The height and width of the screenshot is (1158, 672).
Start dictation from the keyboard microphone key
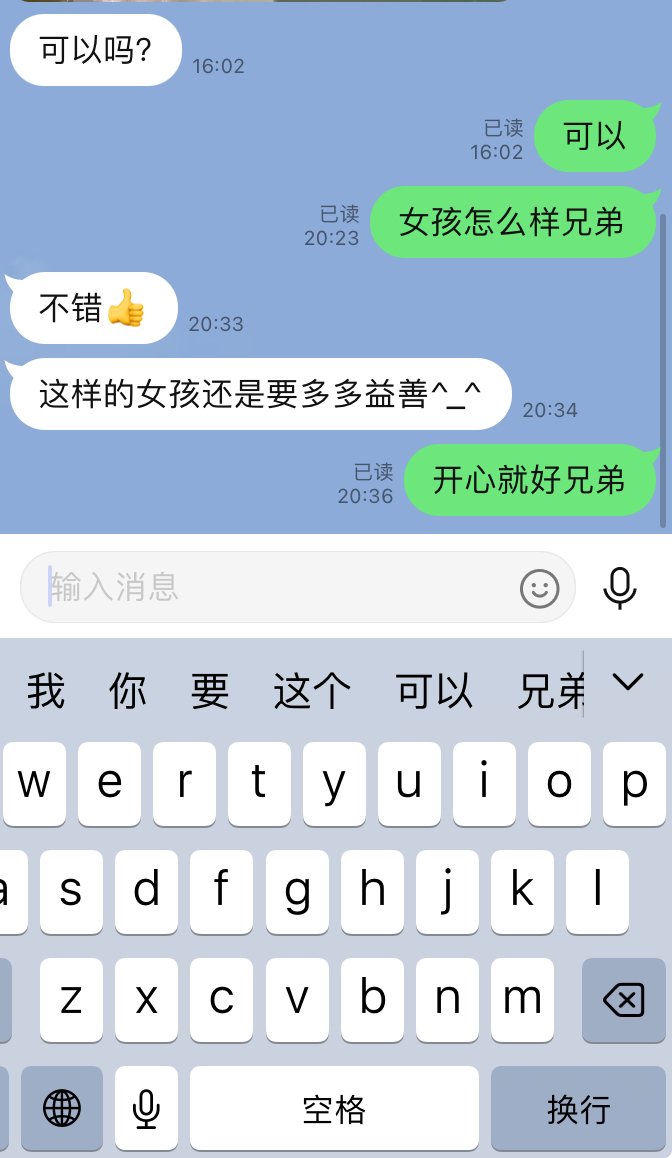pyautogui.click(x=147, y=1108)
